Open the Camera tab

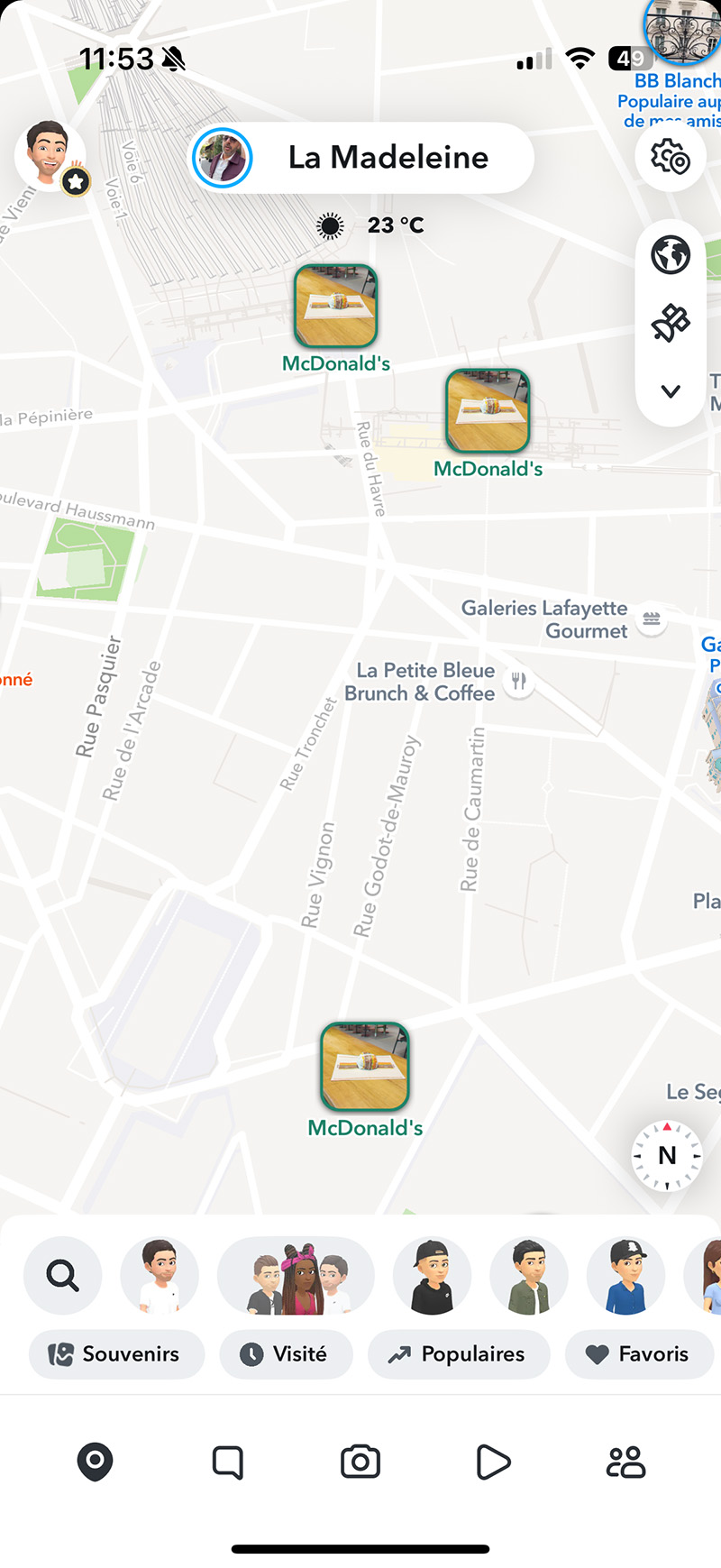(x=360, y=1462)
